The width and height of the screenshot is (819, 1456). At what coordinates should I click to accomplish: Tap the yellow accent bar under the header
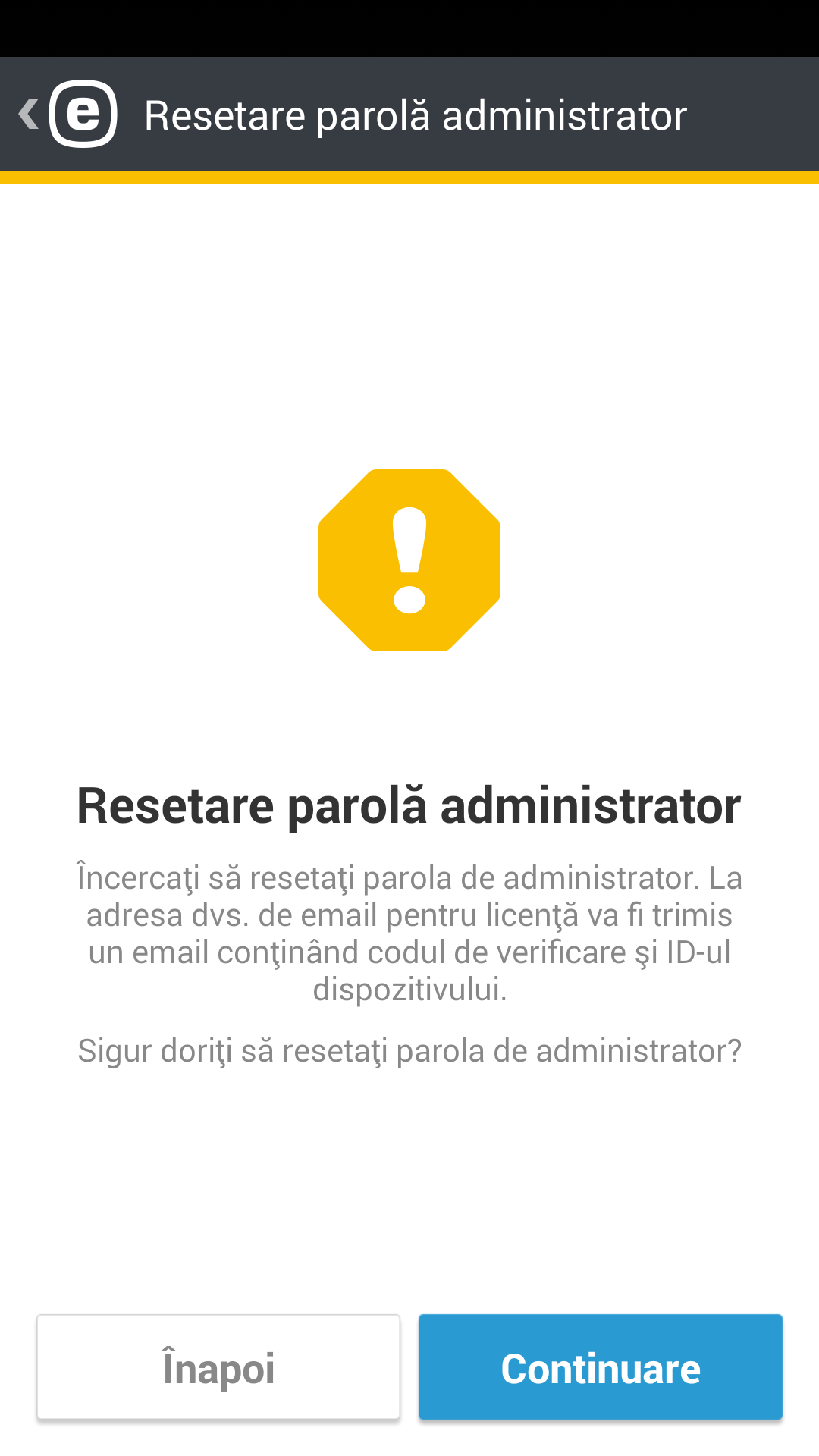tap(409, 176)
